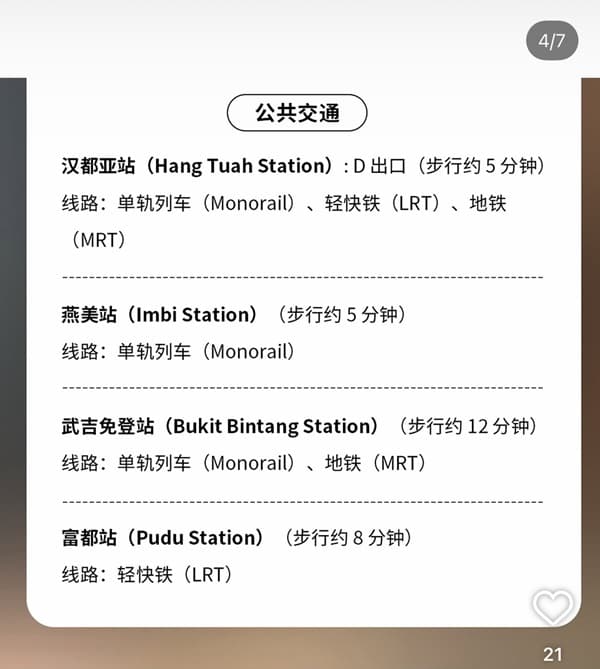Like this post with the heart icon
The image size is (600, 669).
click(552, 607)
